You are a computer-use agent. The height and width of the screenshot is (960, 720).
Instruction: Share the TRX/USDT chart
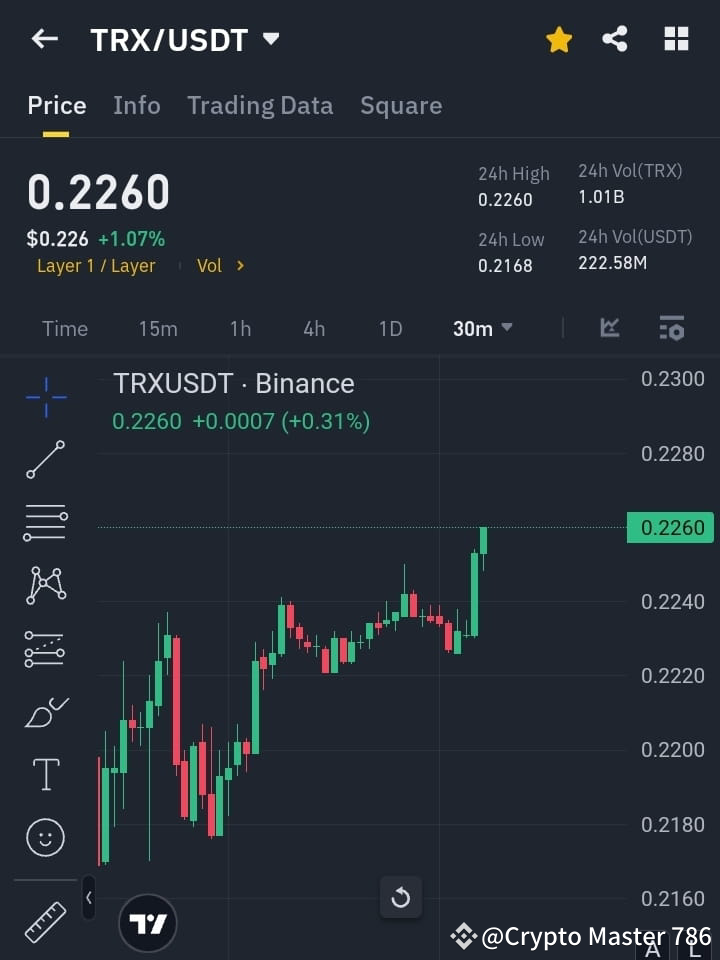coord(616,39)
